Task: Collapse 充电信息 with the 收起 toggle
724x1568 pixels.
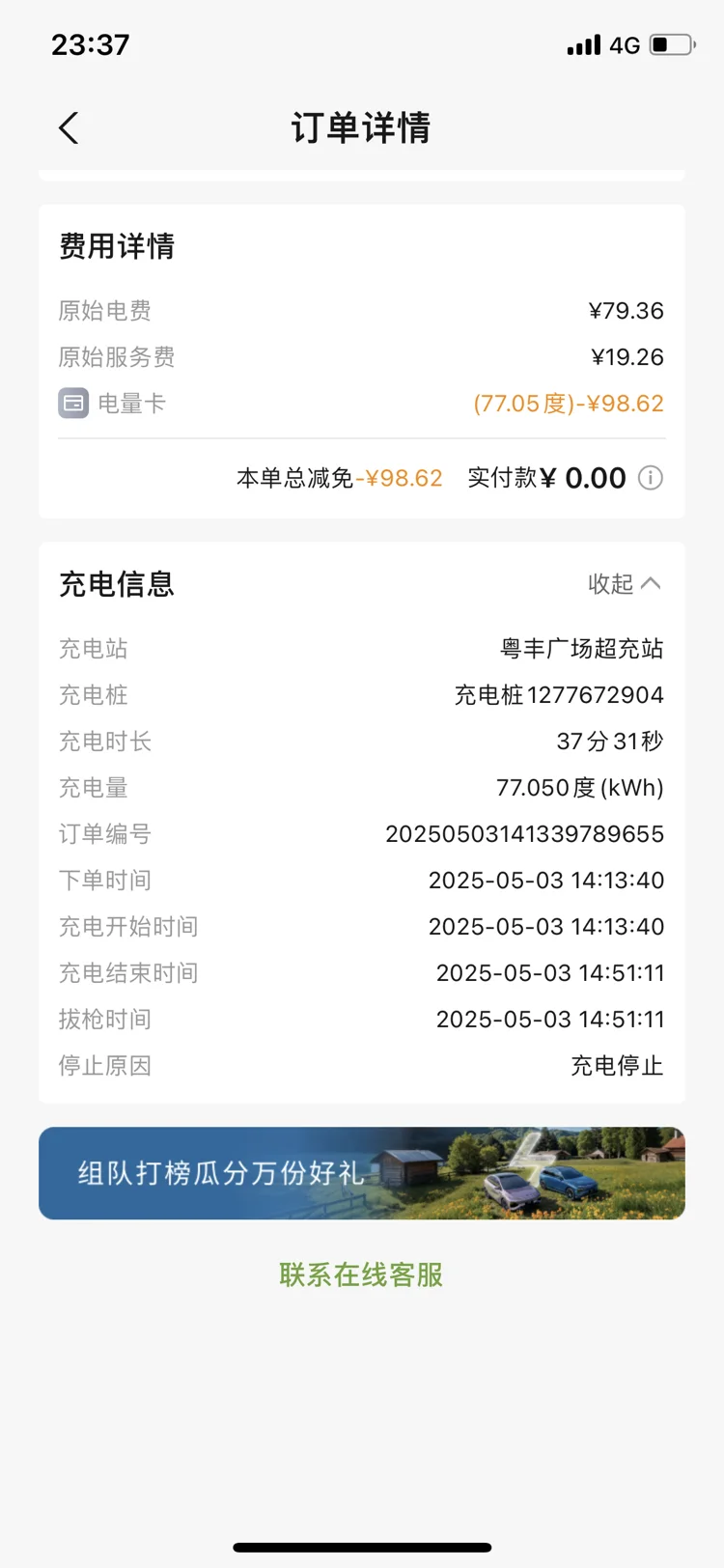Action: pyautogui.click(x=624, y=584)
